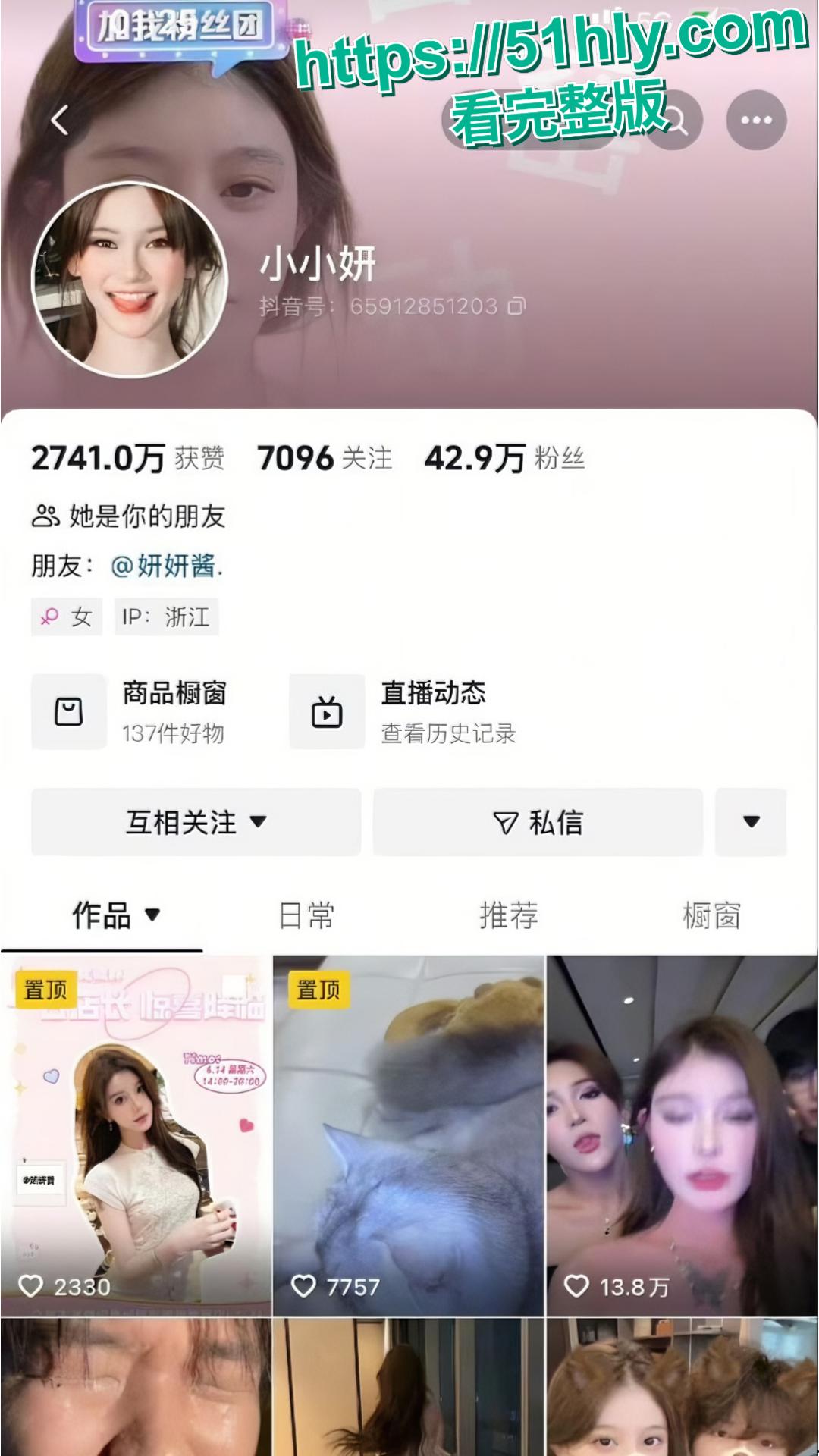Screen dimensions: 819x1456
Task: Open the first pinned (置顶) video thumbnail
Action: click(x=135, y=1122)
